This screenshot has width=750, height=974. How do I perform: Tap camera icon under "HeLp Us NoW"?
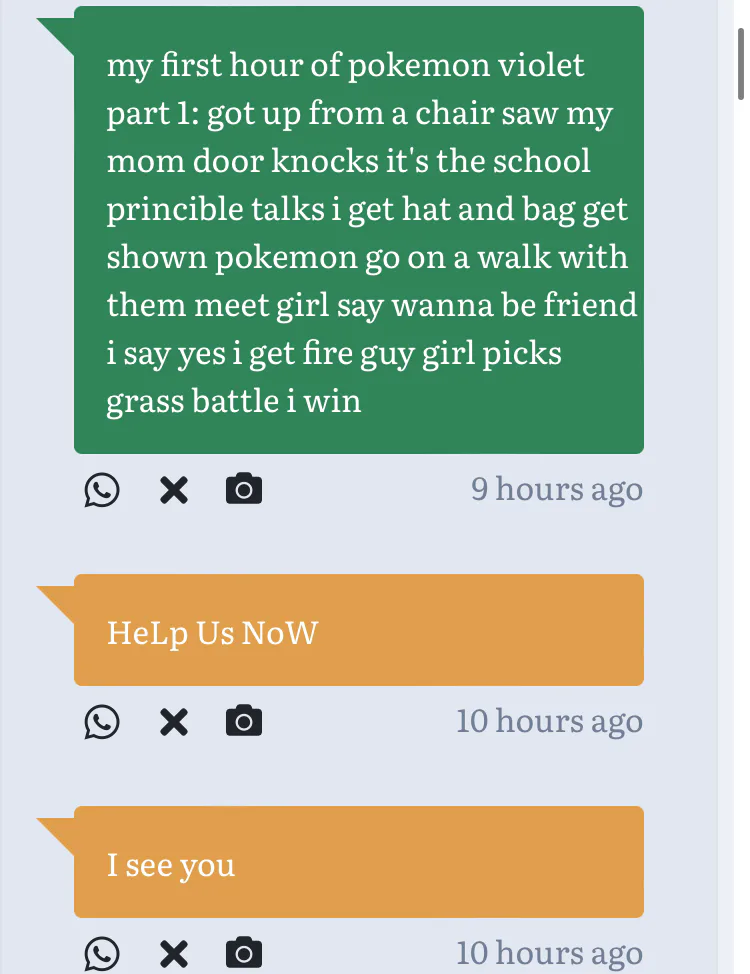244,721
